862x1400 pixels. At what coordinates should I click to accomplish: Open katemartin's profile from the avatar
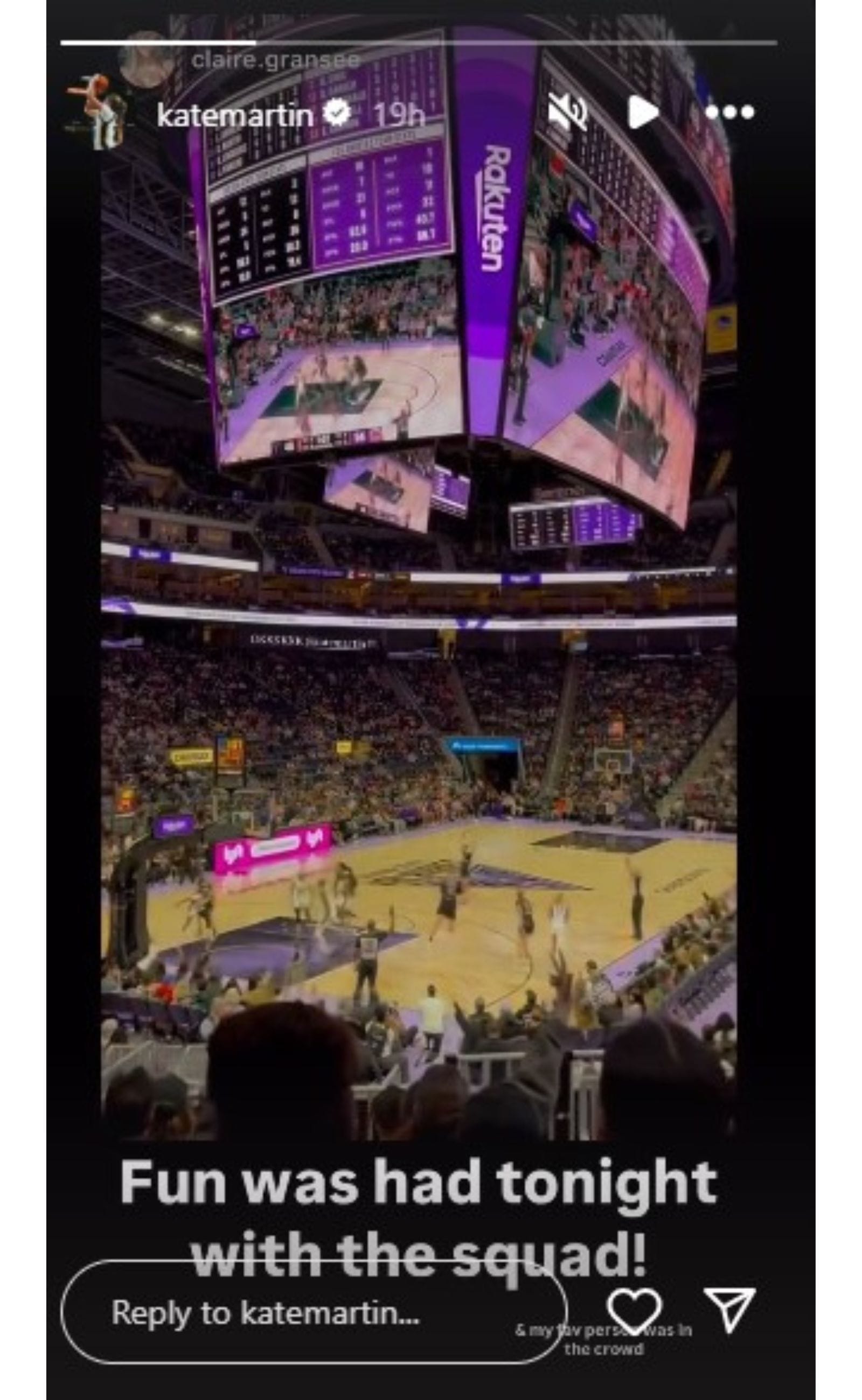[96, 111]
